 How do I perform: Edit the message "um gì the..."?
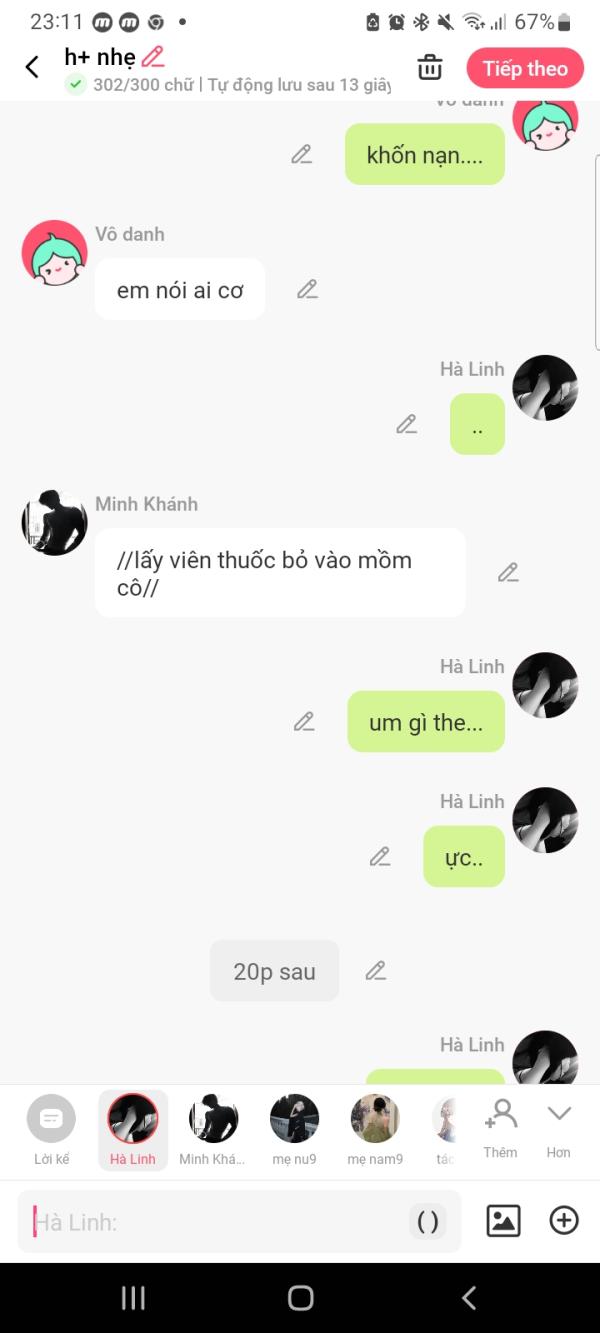304,721
